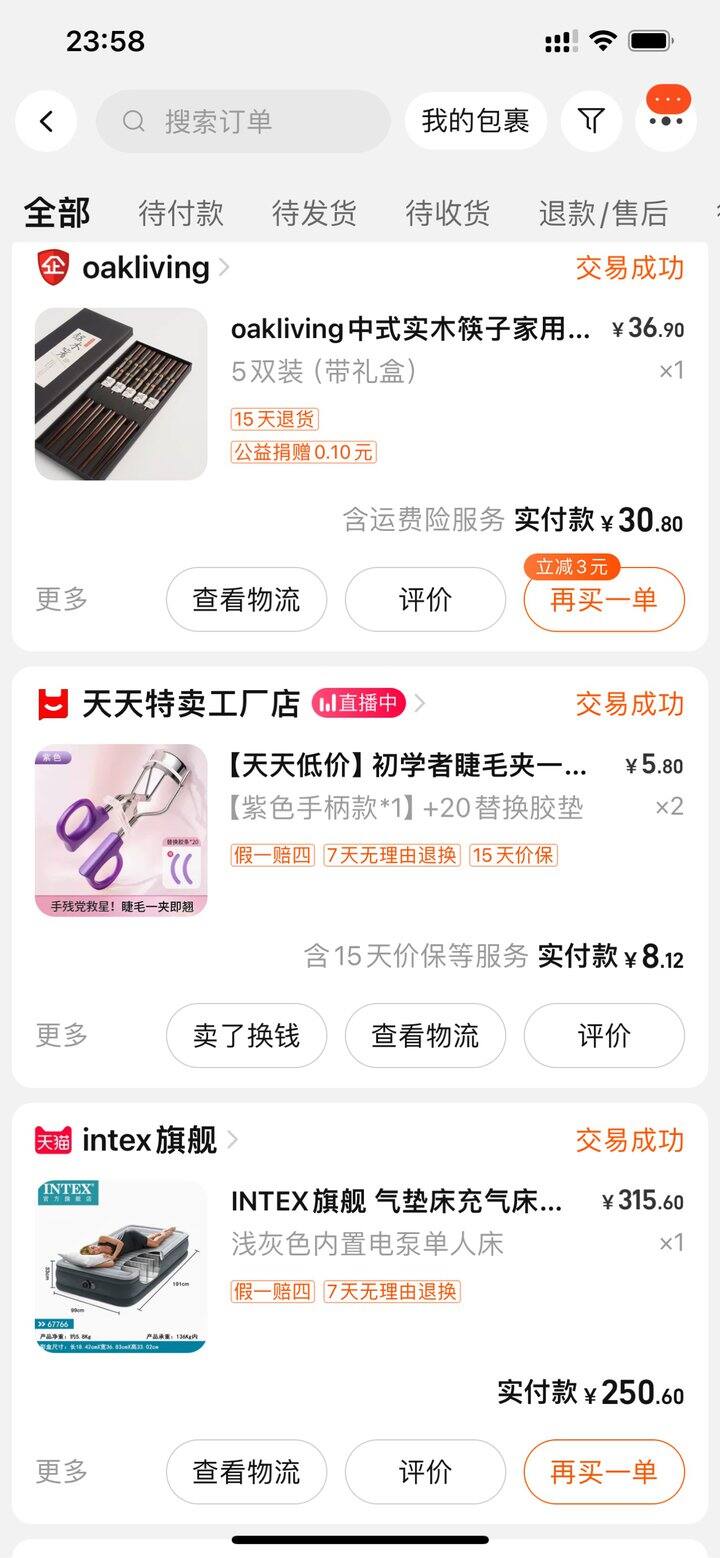
Task: View 查看物流 for the oakliving chopsticks order
Action: (x=246, y=600)
